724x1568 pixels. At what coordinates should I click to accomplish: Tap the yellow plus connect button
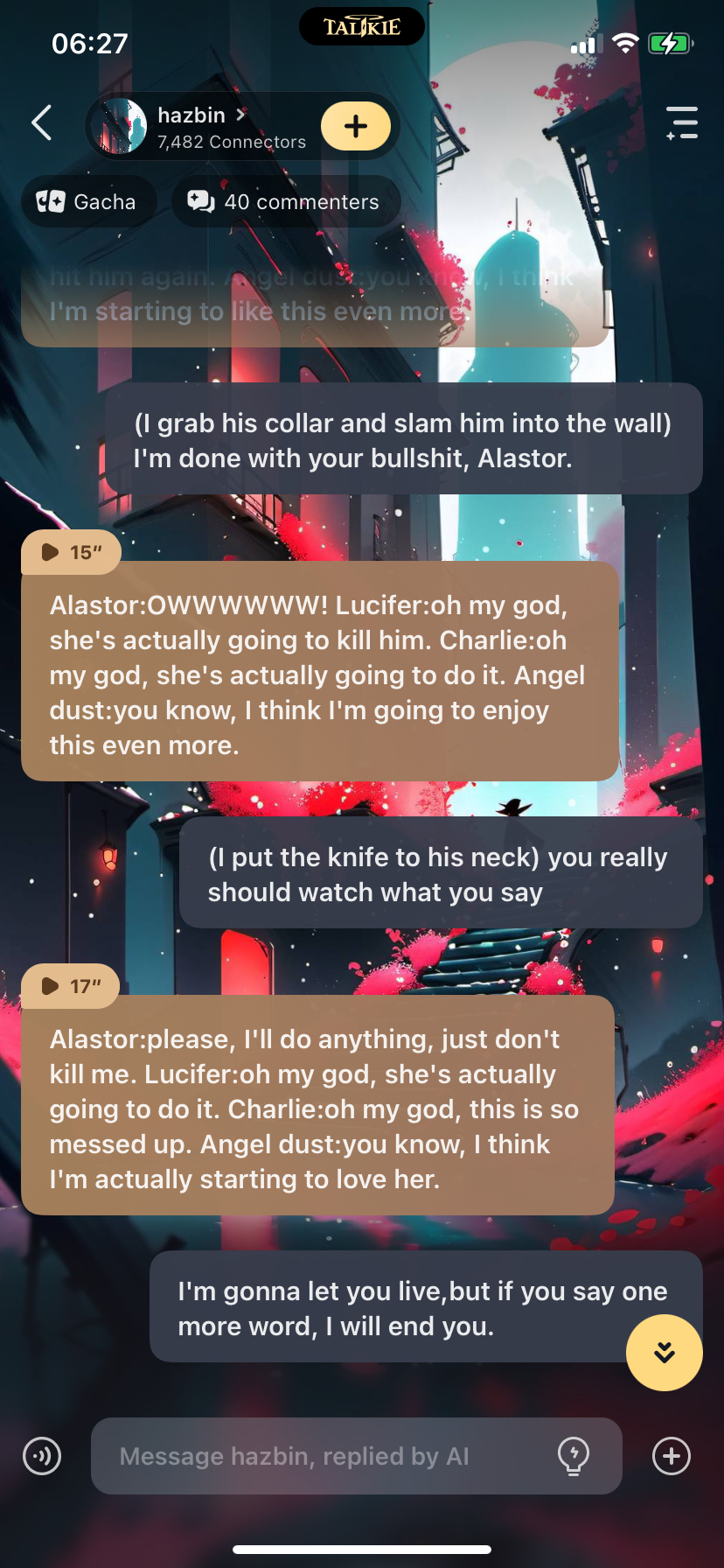pyautogui.click(x=356, y=126)
